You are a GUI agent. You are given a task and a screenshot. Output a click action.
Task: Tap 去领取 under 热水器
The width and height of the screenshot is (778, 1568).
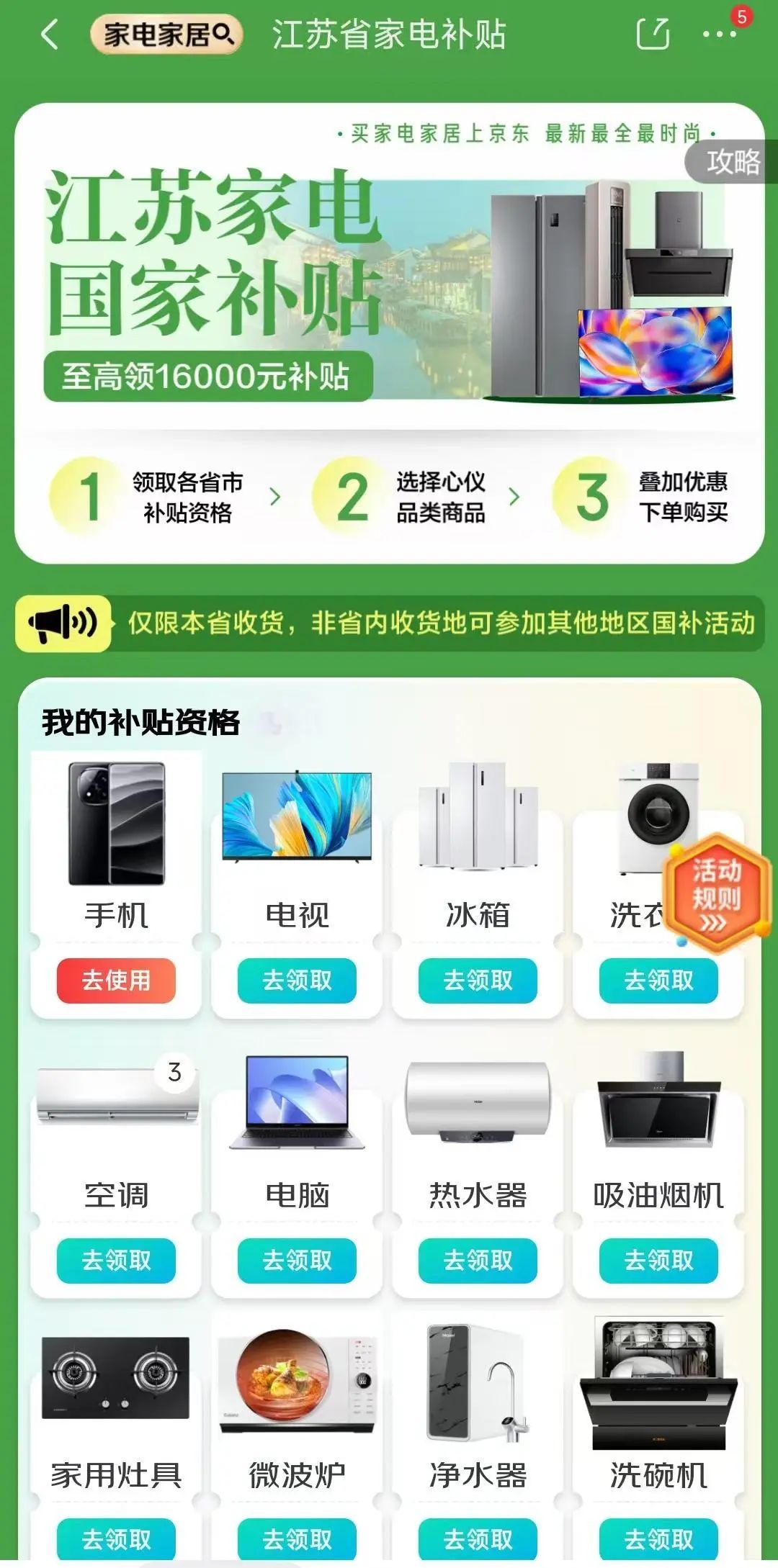pyautogui.click(x=478, y=1260)
